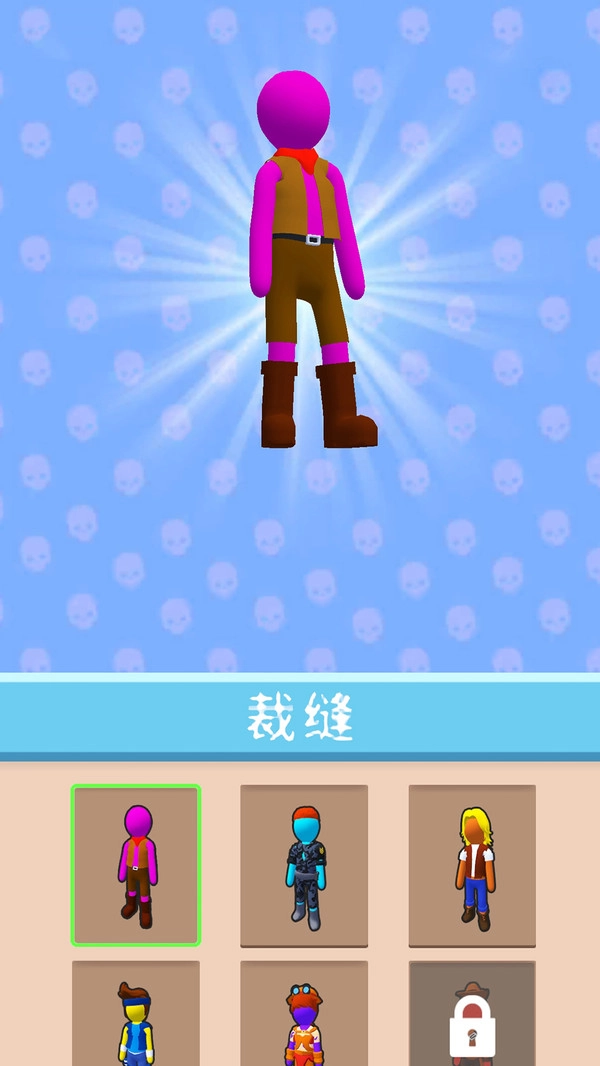Select the pink cowboy outfit skin
Viewport: 600px width, 1066px height.
(136, 865)
